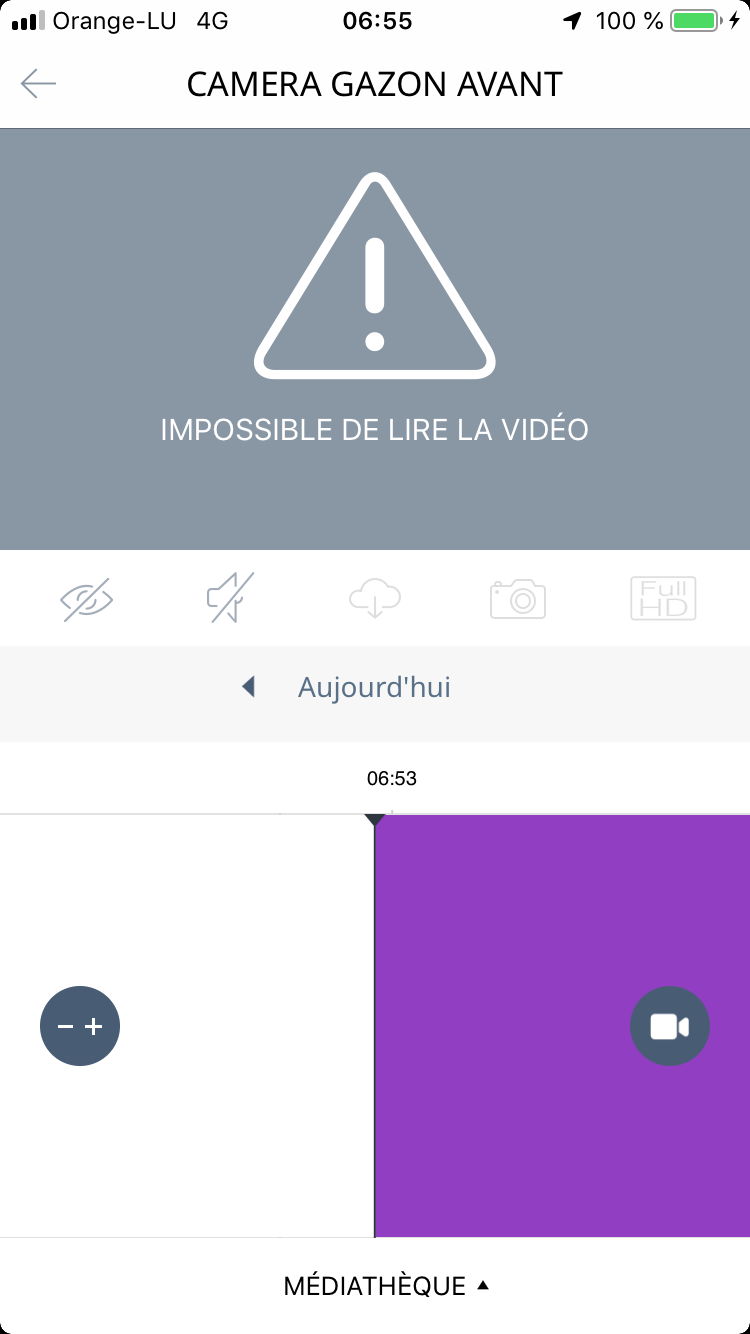
Task: Take a snapshot with the camera icon
Action: (518, 599)
